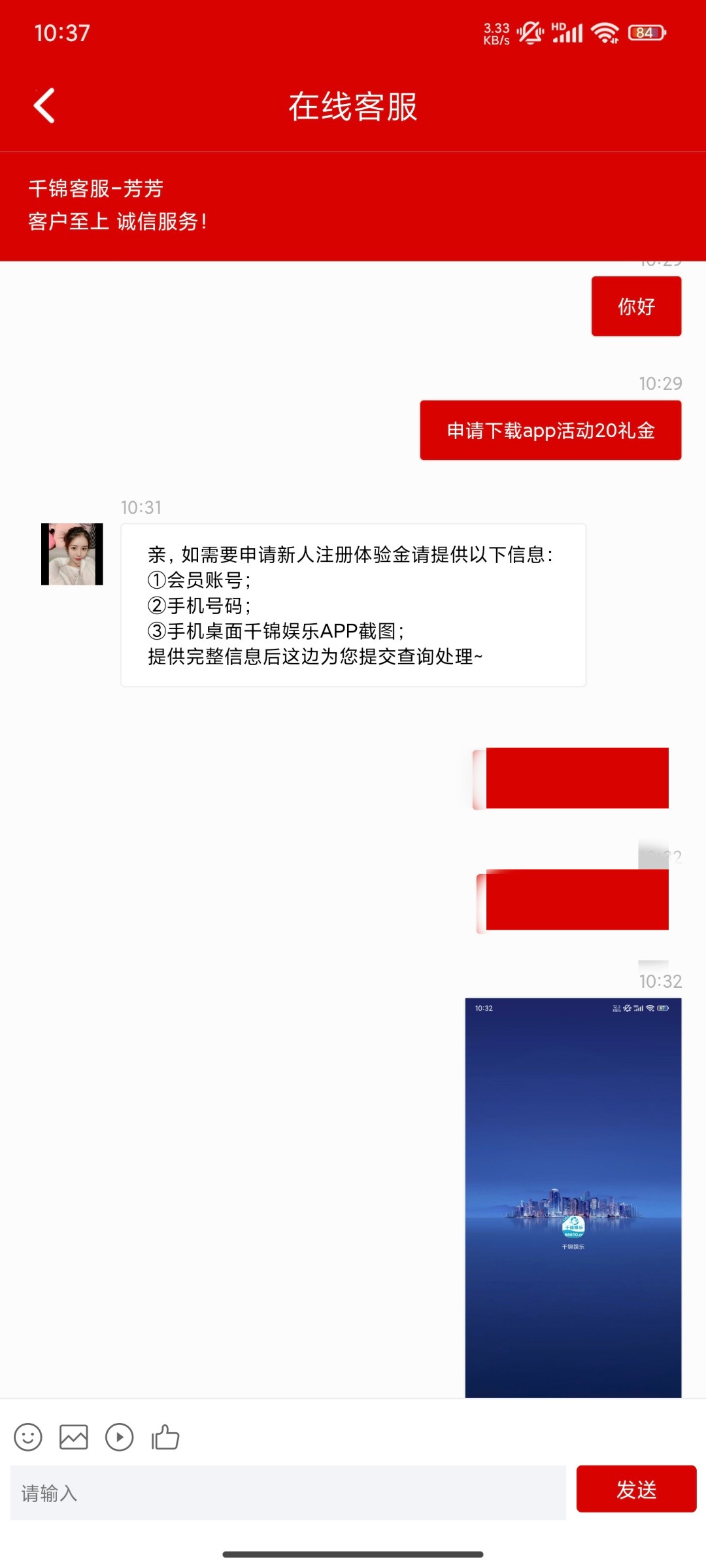
Task: Attach a picture from the gallery
Action: [x=74, y=1437]
